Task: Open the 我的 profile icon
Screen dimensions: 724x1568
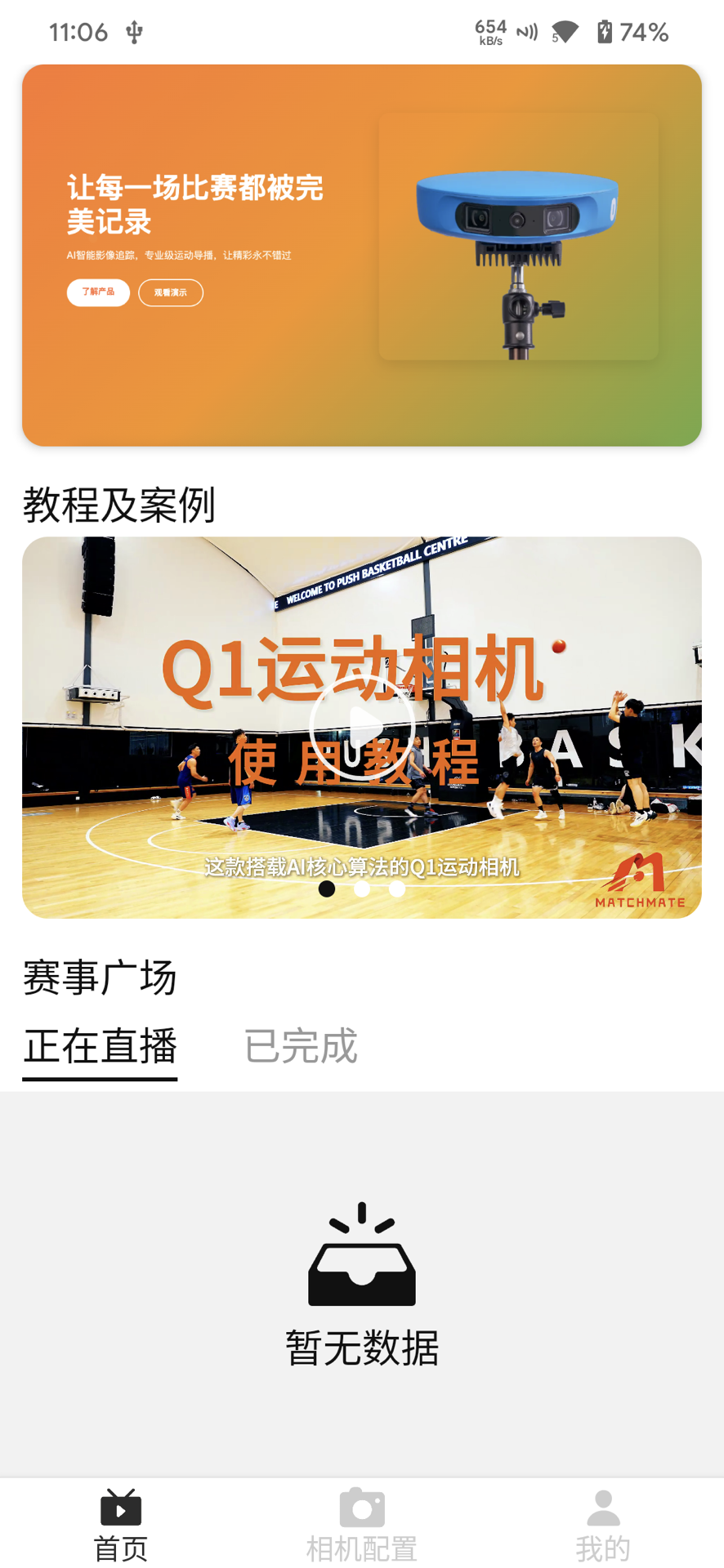Action: (x=602, y=1509)
